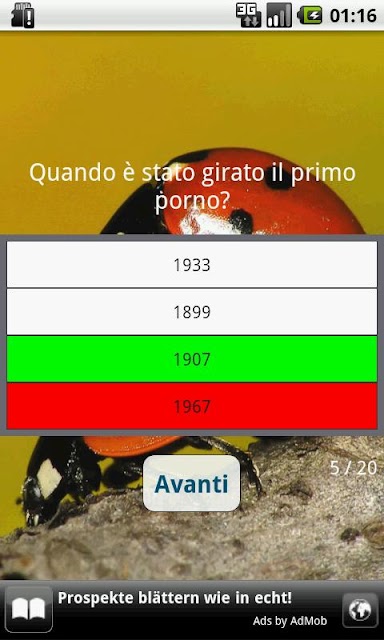Select the answer 1933
Image resolution: width=384 pixels, height=640 pixels.
[192, 264]
